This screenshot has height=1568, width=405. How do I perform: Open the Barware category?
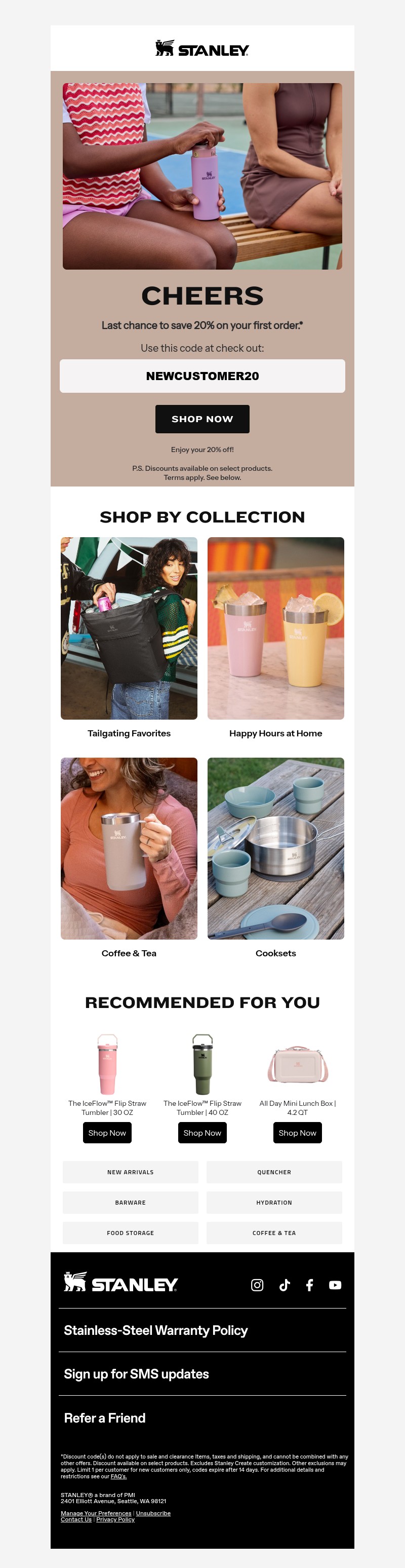tap(130, 1202)
